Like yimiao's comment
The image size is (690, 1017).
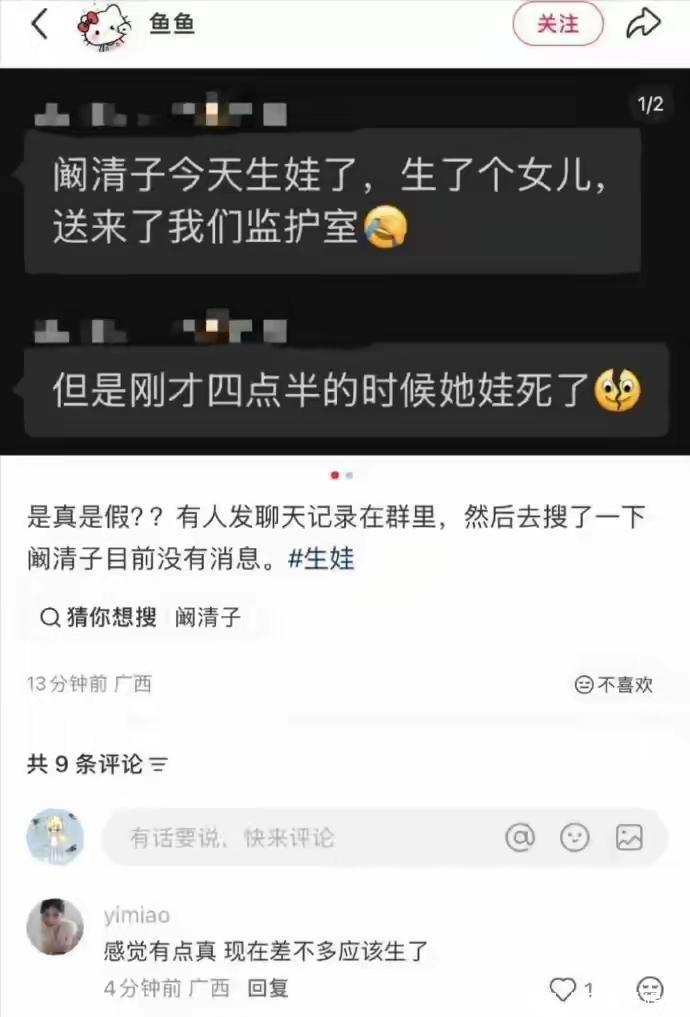coord(564,989)
